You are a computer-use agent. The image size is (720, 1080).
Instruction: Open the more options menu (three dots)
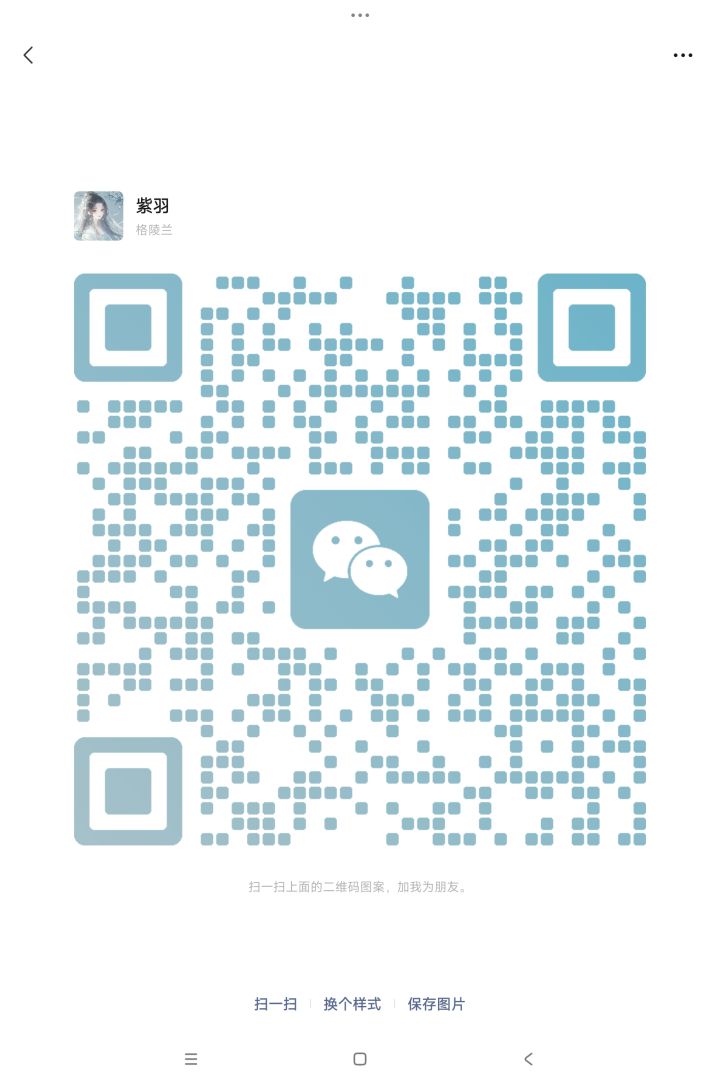683,55
